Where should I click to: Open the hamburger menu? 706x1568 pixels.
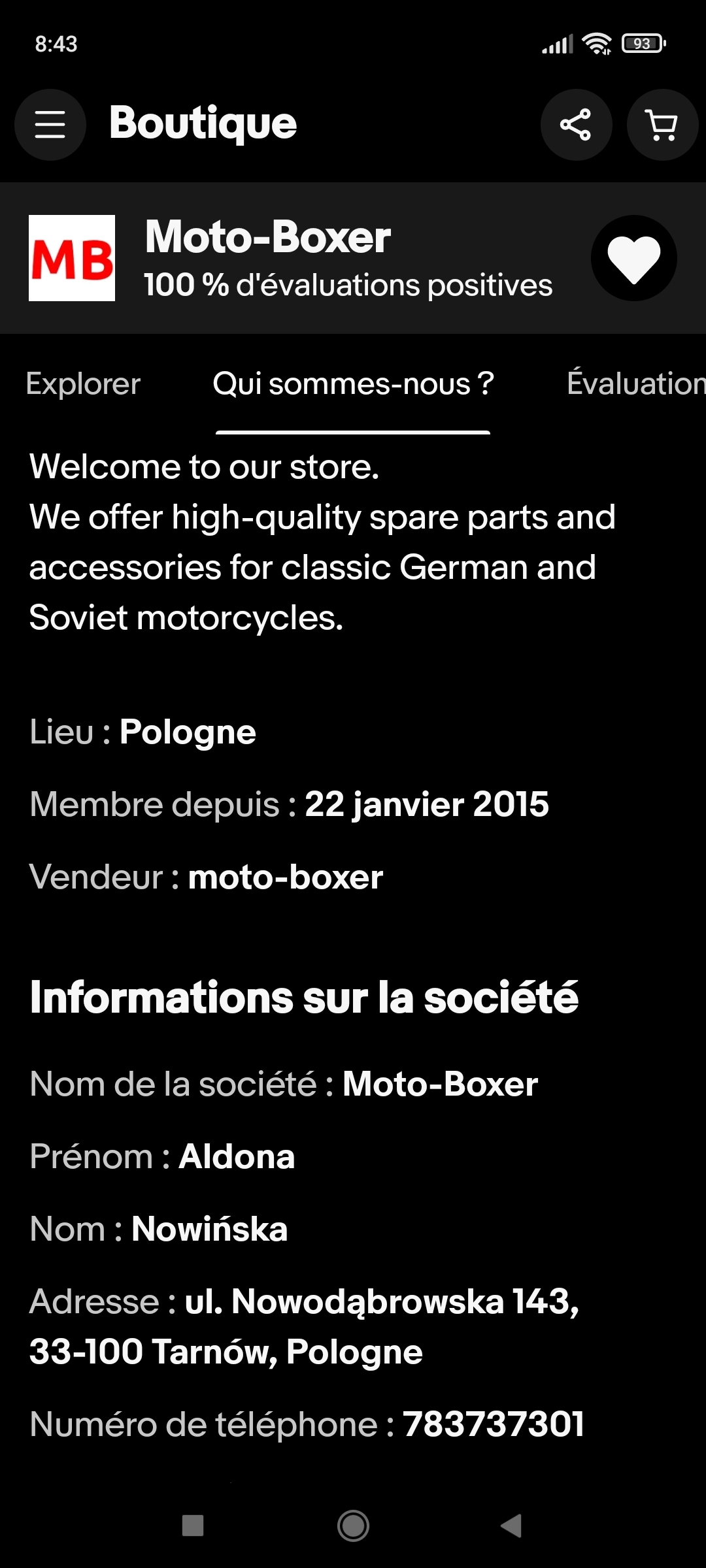pos(50,124)
